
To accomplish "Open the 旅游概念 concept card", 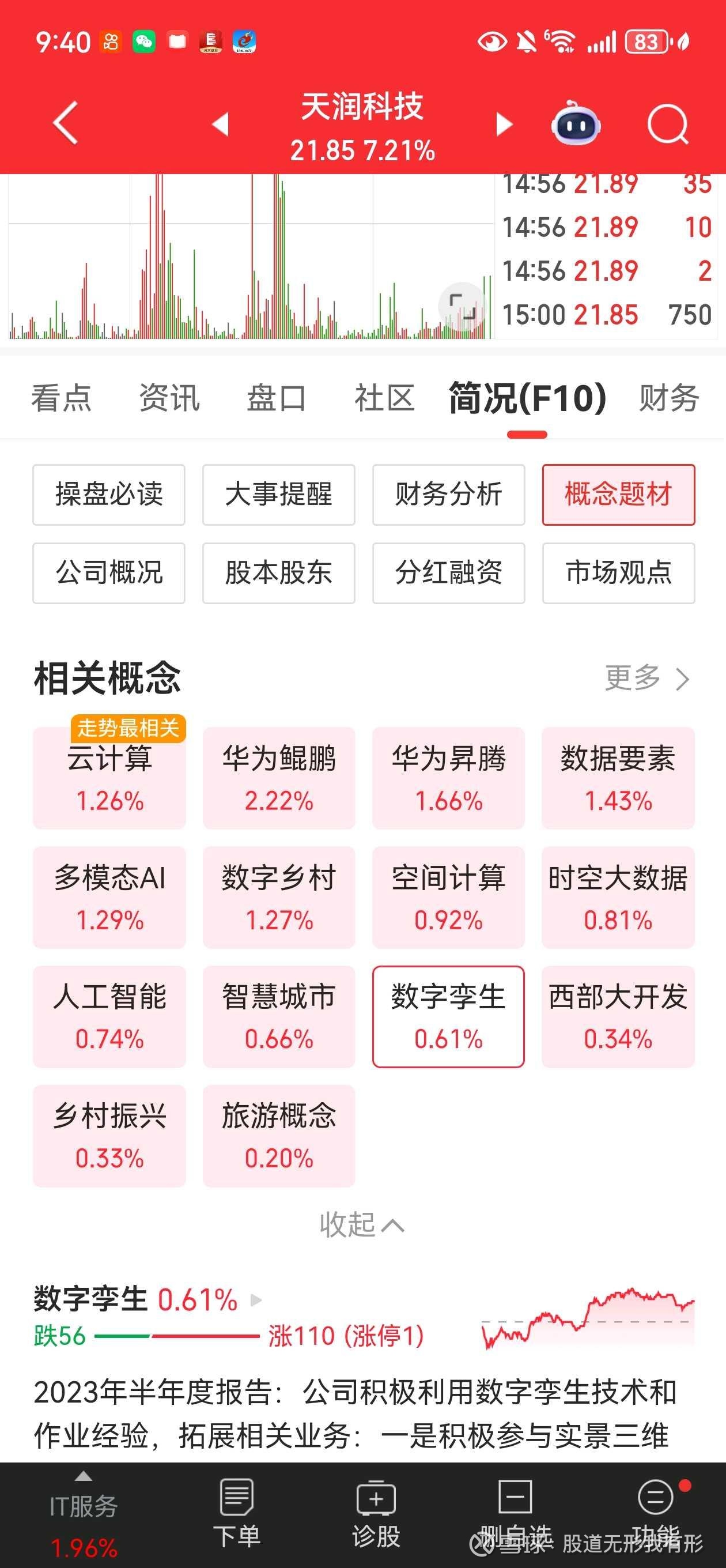I will pyautogui.click(x=279, y=1136).
